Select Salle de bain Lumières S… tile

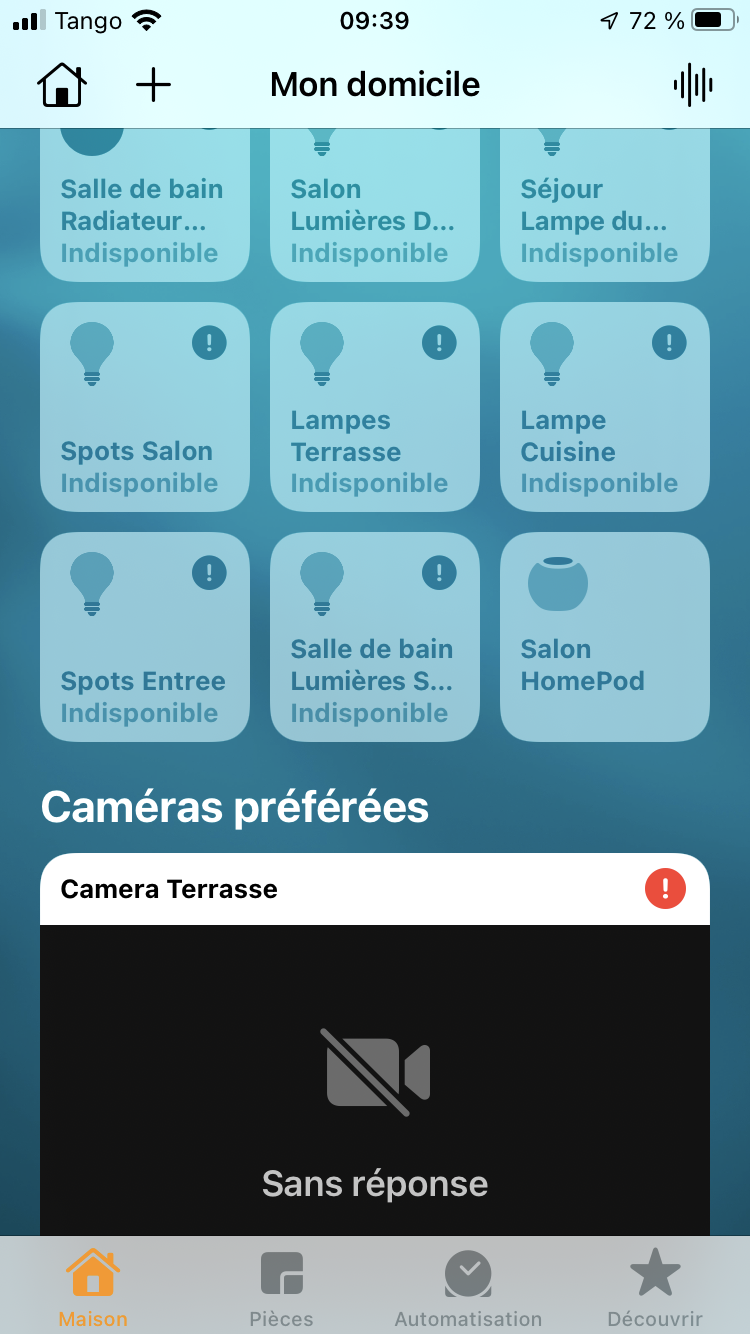(375, 637)
